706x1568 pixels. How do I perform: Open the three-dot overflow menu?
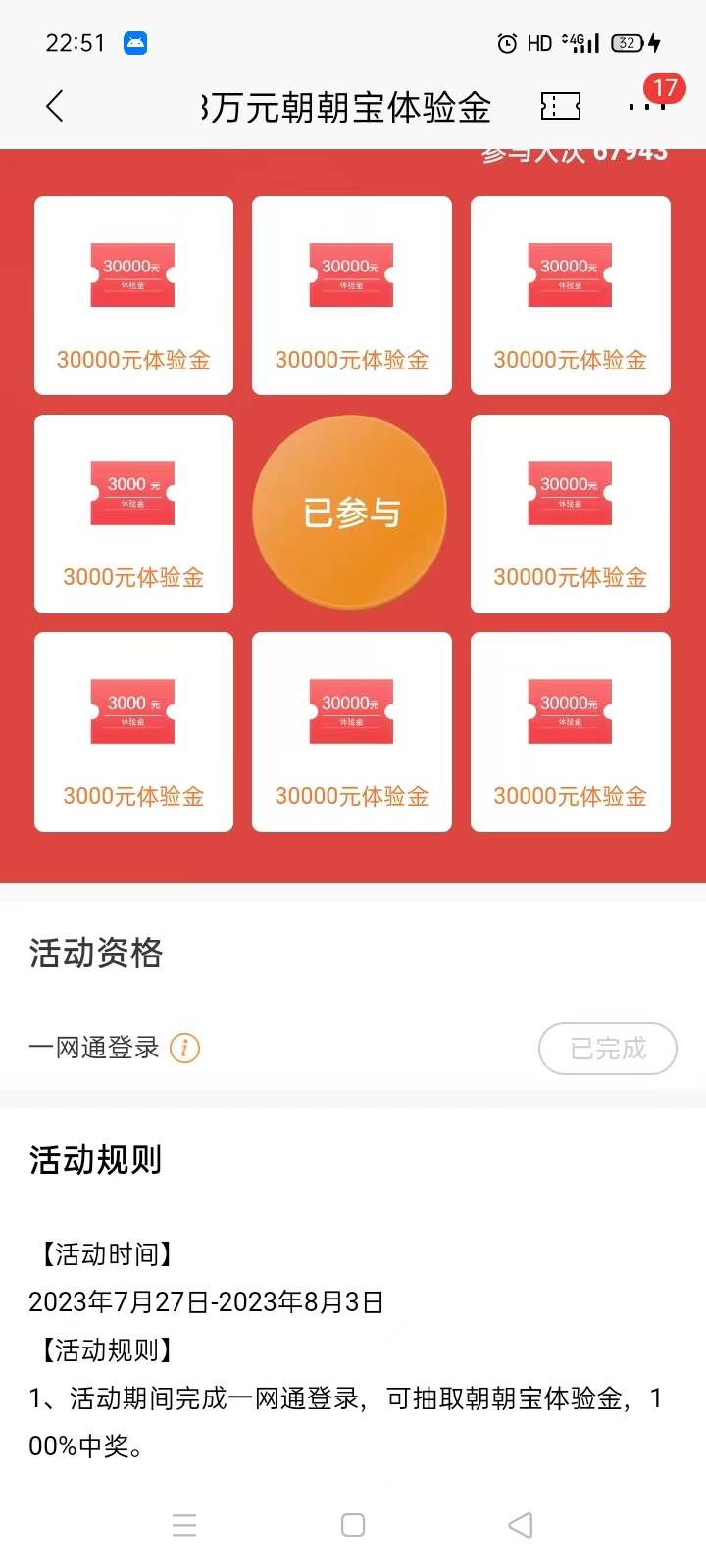(646, 106)
